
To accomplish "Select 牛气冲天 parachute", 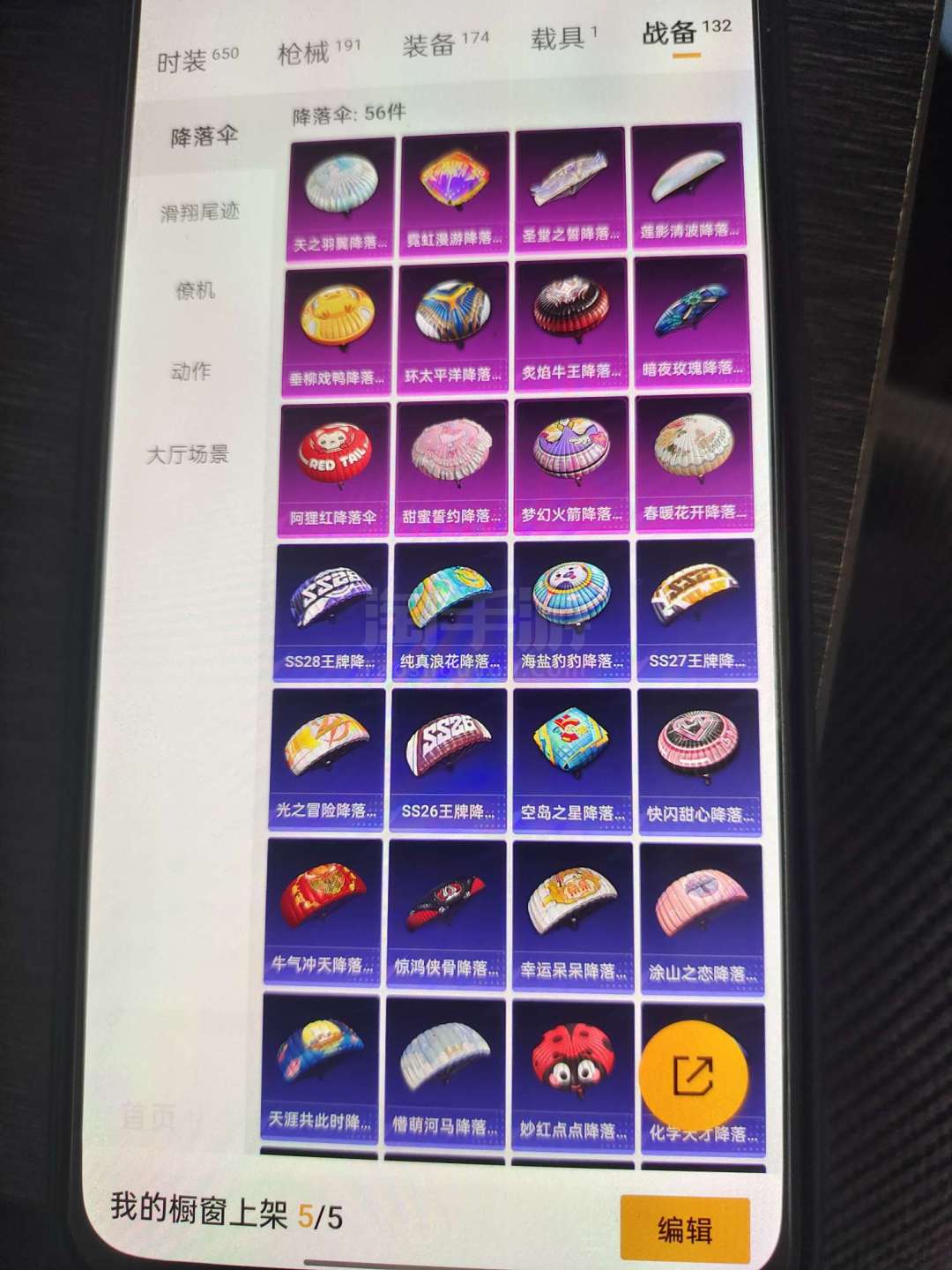I will [323, 908].
